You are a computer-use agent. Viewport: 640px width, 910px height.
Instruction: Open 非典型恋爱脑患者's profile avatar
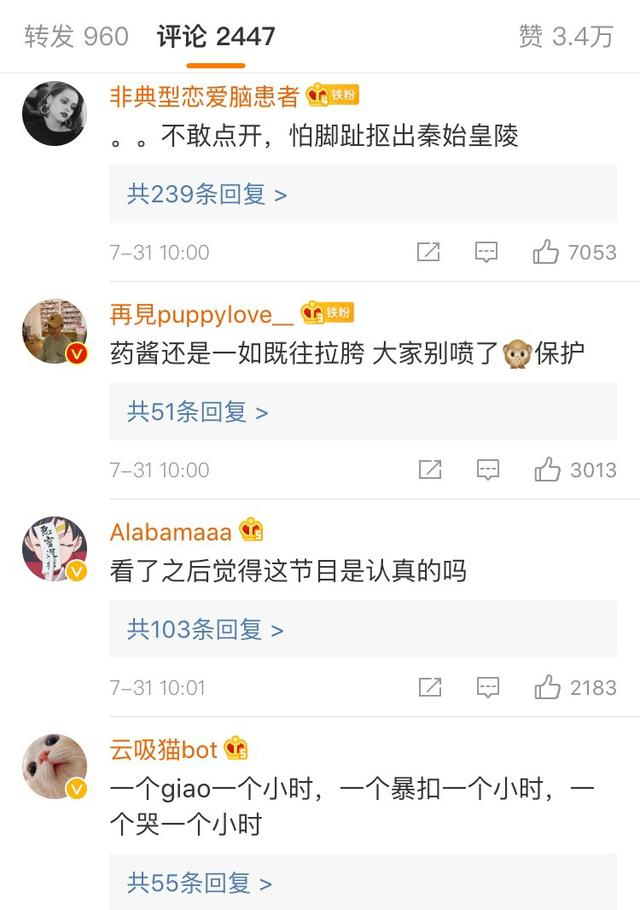point(54,113)
